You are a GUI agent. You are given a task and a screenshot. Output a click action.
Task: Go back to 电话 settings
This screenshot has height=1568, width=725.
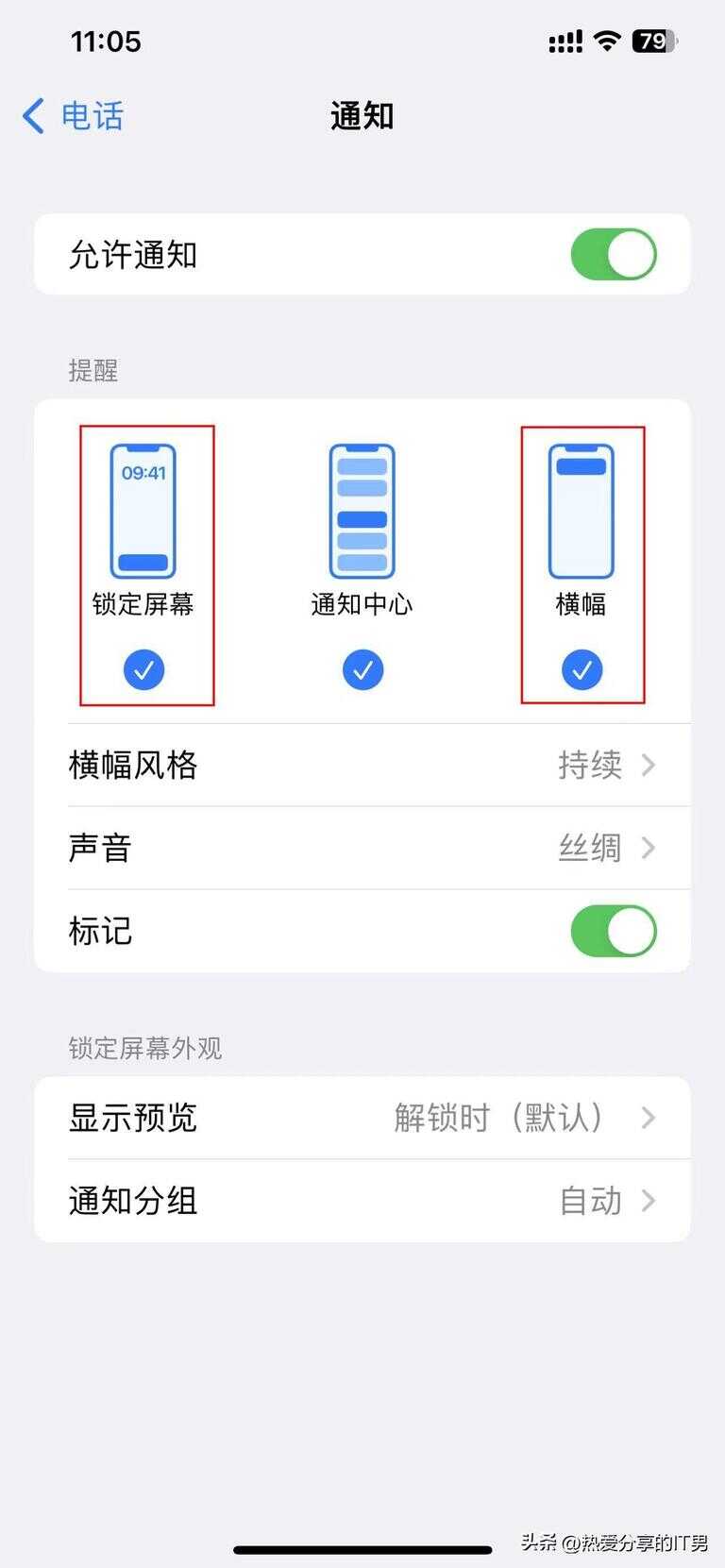coord(74,116)
